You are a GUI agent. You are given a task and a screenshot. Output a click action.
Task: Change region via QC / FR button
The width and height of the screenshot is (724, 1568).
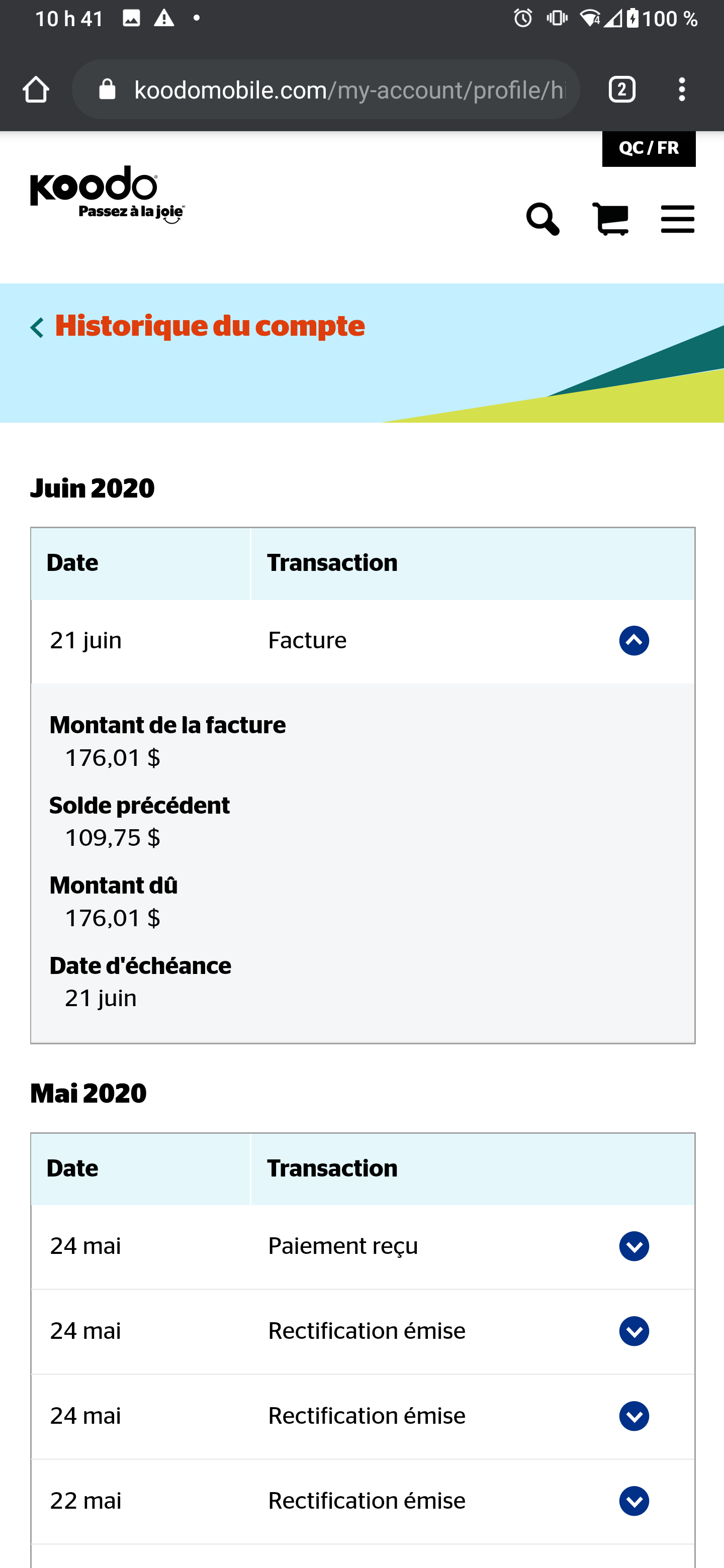(x=649, y=149)
